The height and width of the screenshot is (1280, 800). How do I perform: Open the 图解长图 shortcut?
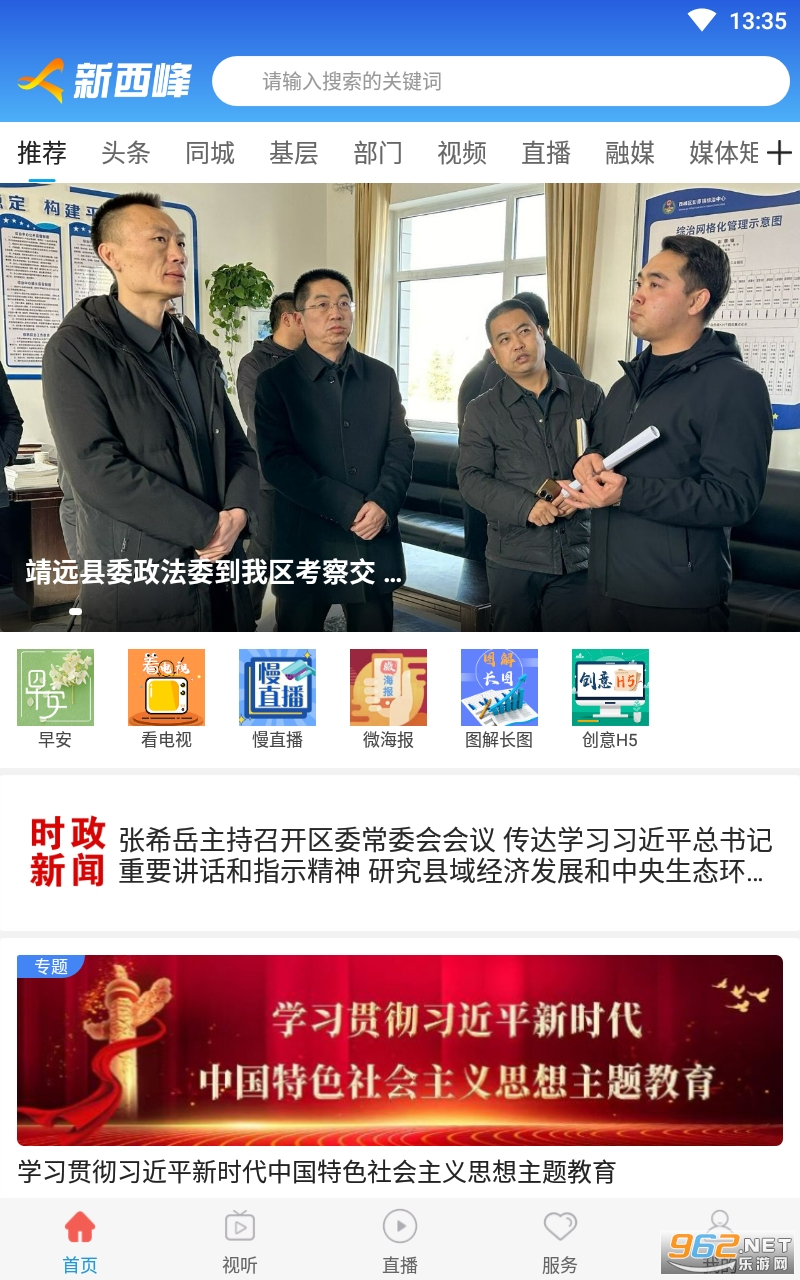pos(499,699)
